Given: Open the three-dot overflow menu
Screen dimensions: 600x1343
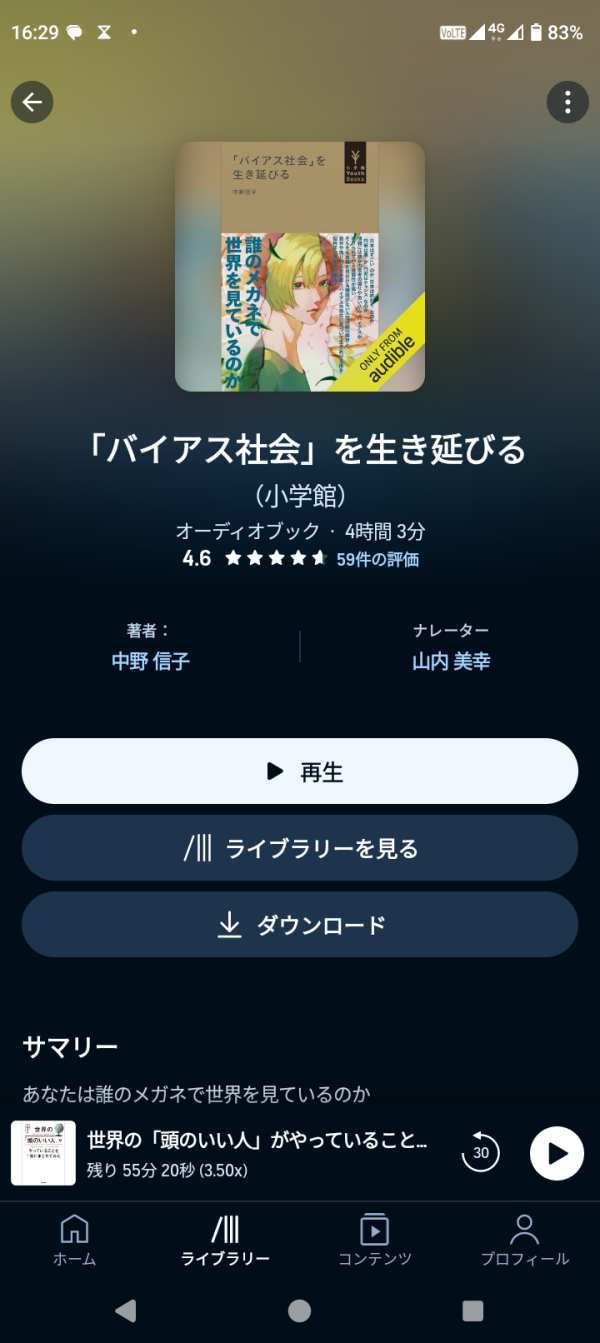Looking at the screenshot, I should [x=567, y=102].
